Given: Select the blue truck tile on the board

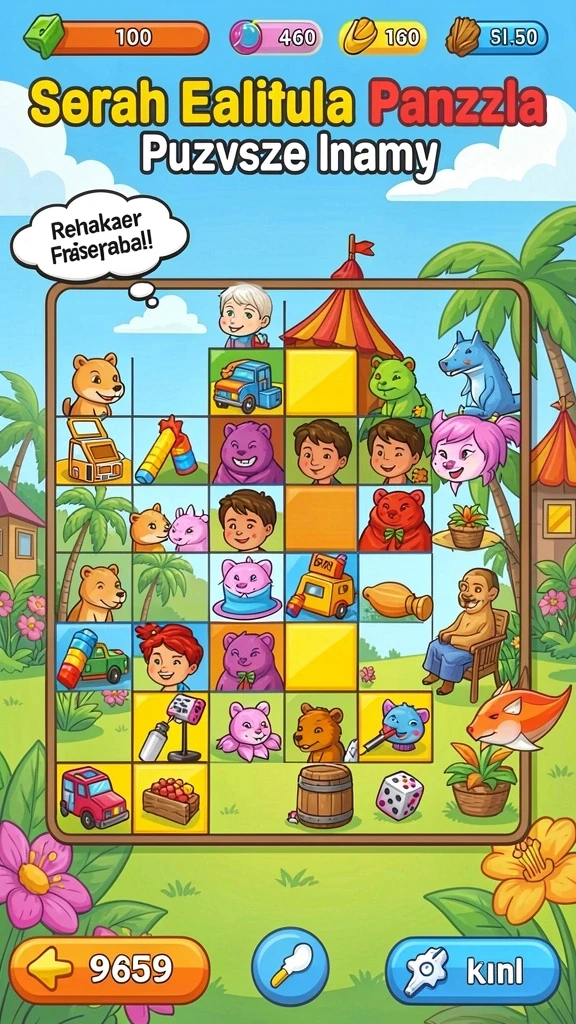Looking at the screenshot, I should click(x=246, y=383).
